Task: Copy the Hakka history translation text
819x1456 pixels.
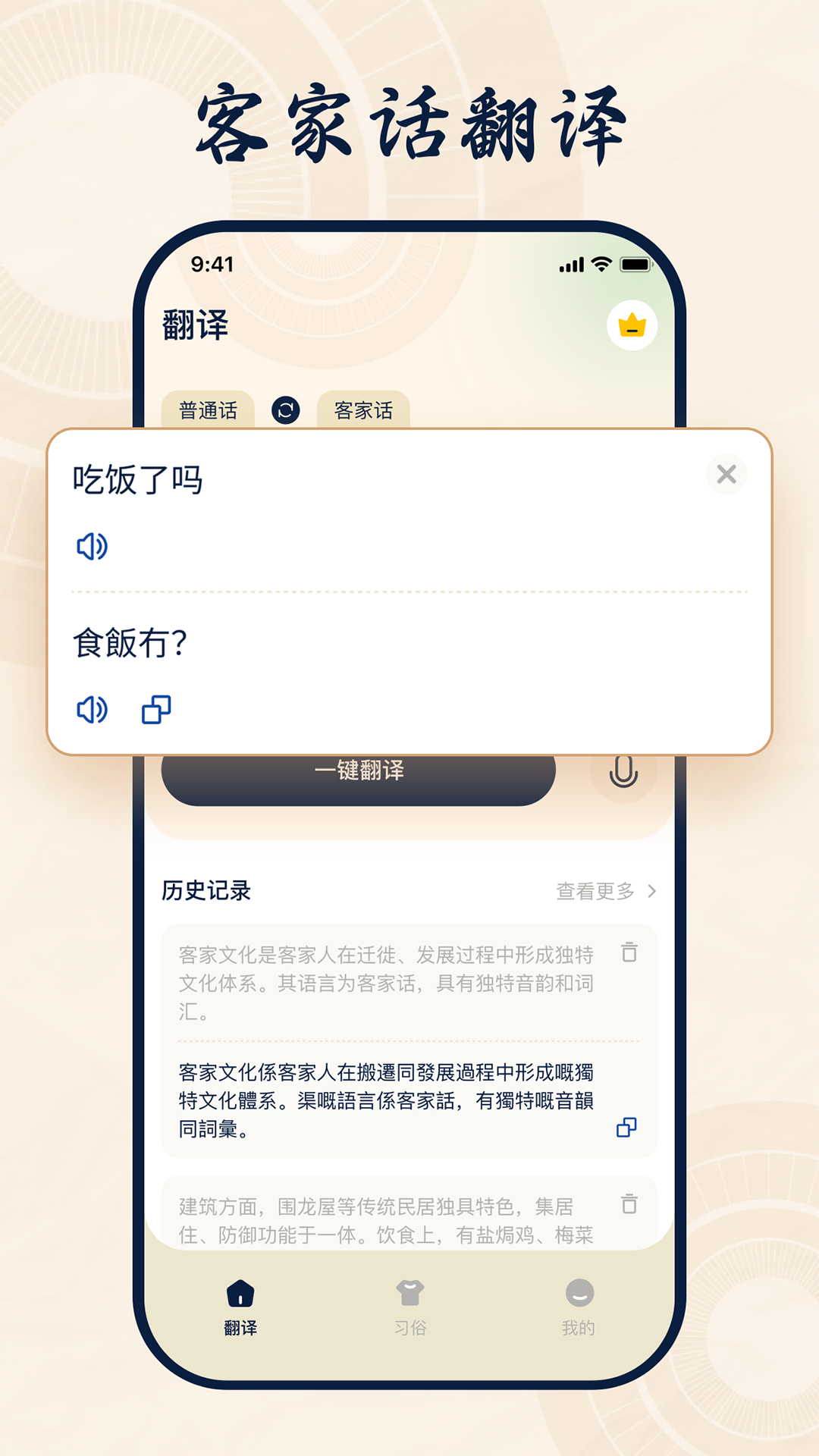Action: tap(628, 1129)
